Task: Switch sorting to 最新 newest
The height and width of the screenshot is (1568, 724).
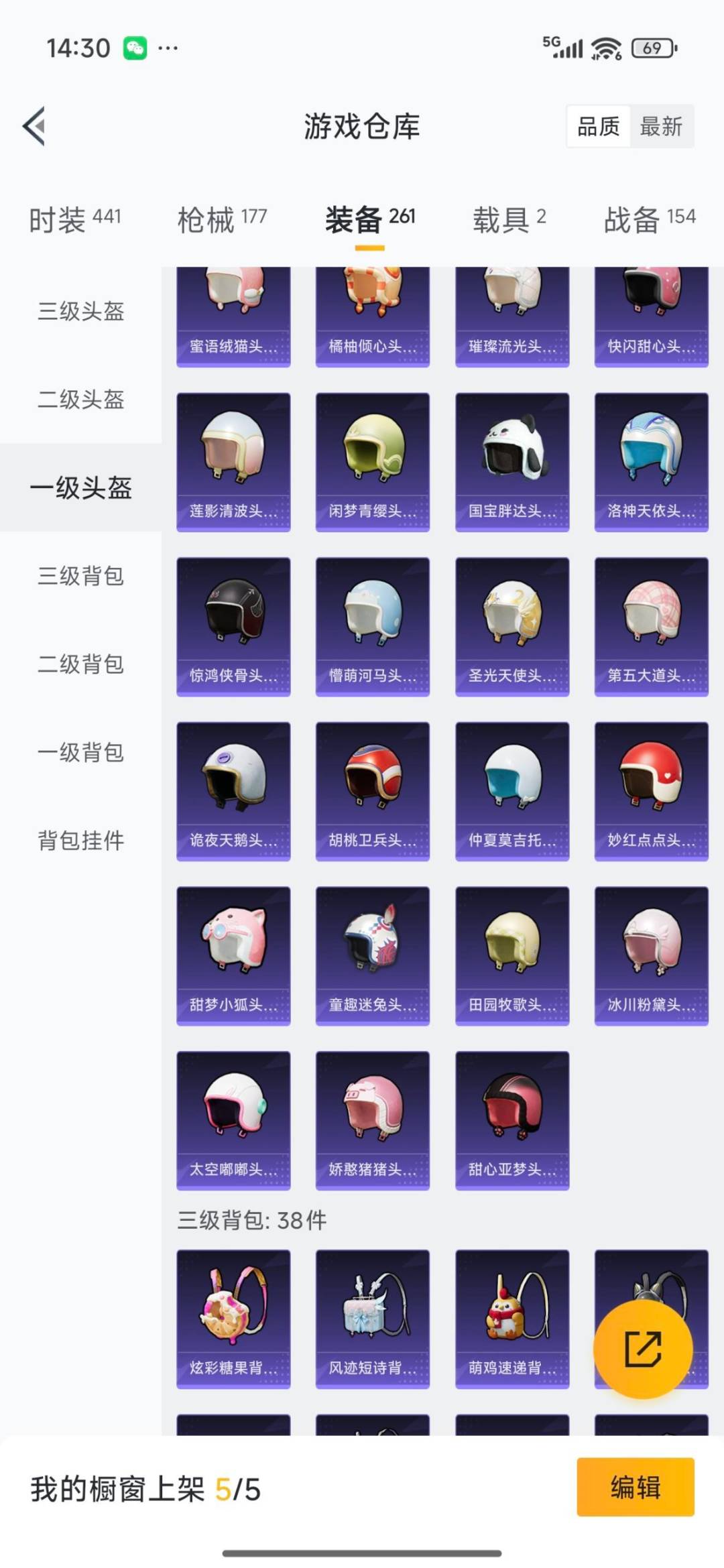Action: [661, 127]
